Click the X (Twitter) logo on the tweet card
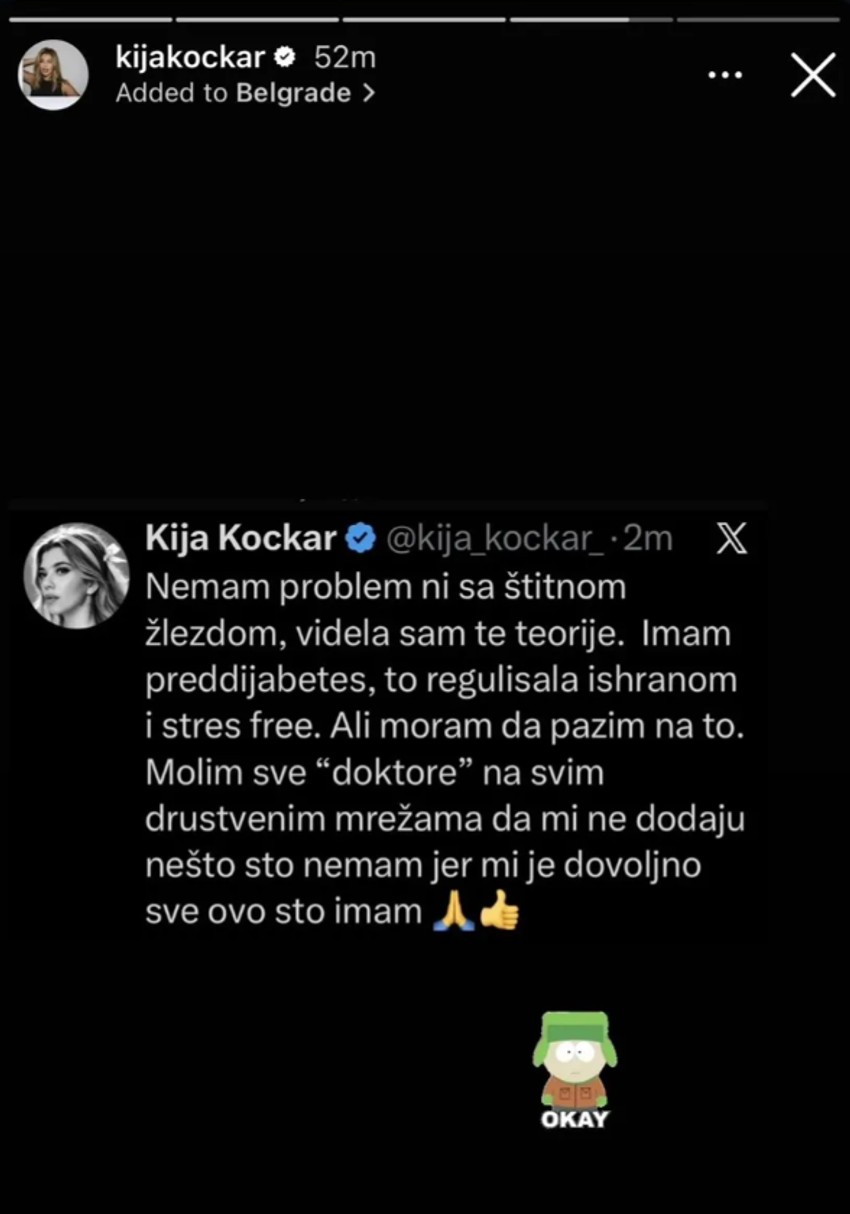This screenshot has height=1214, width=850. tap(731, 538)
